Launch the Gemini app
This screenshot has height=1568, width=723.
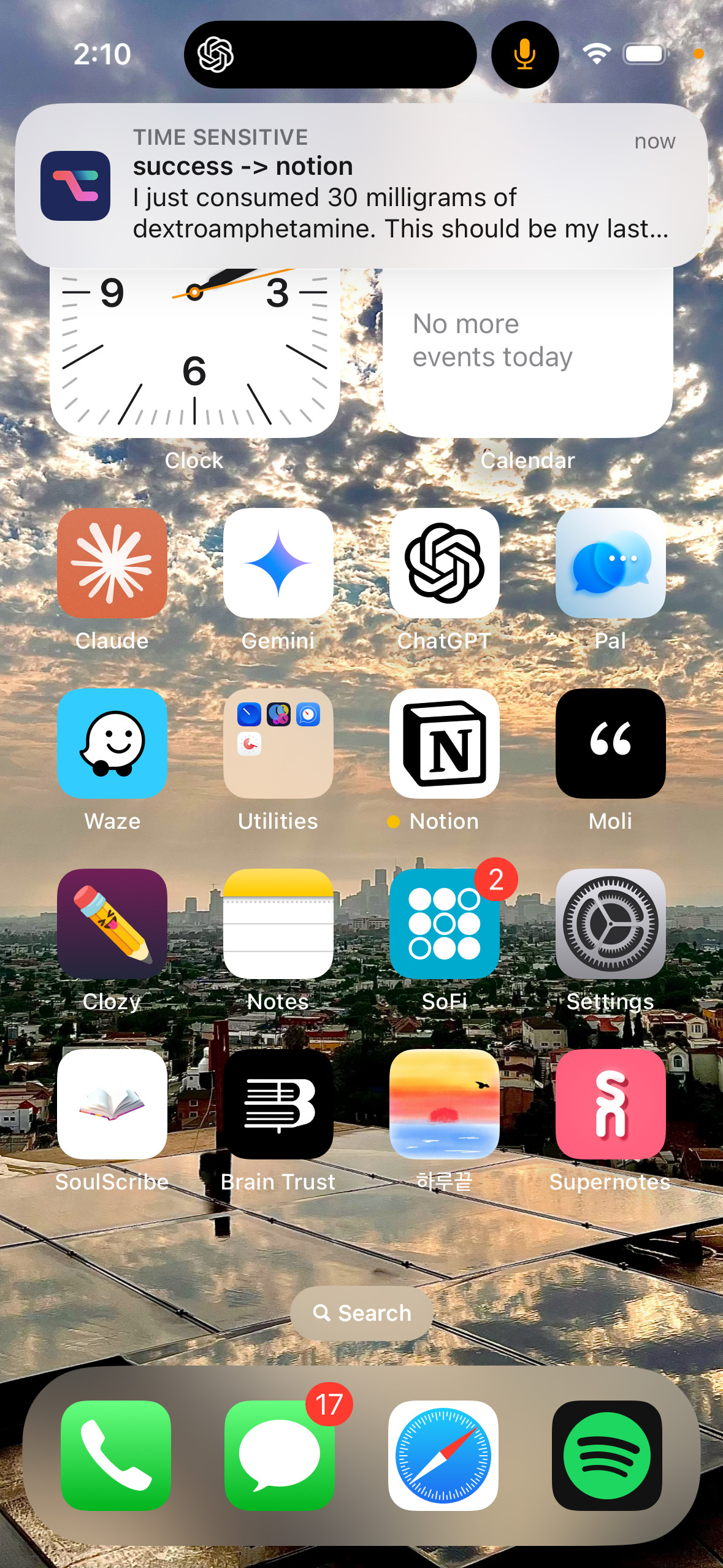(278, 563)
